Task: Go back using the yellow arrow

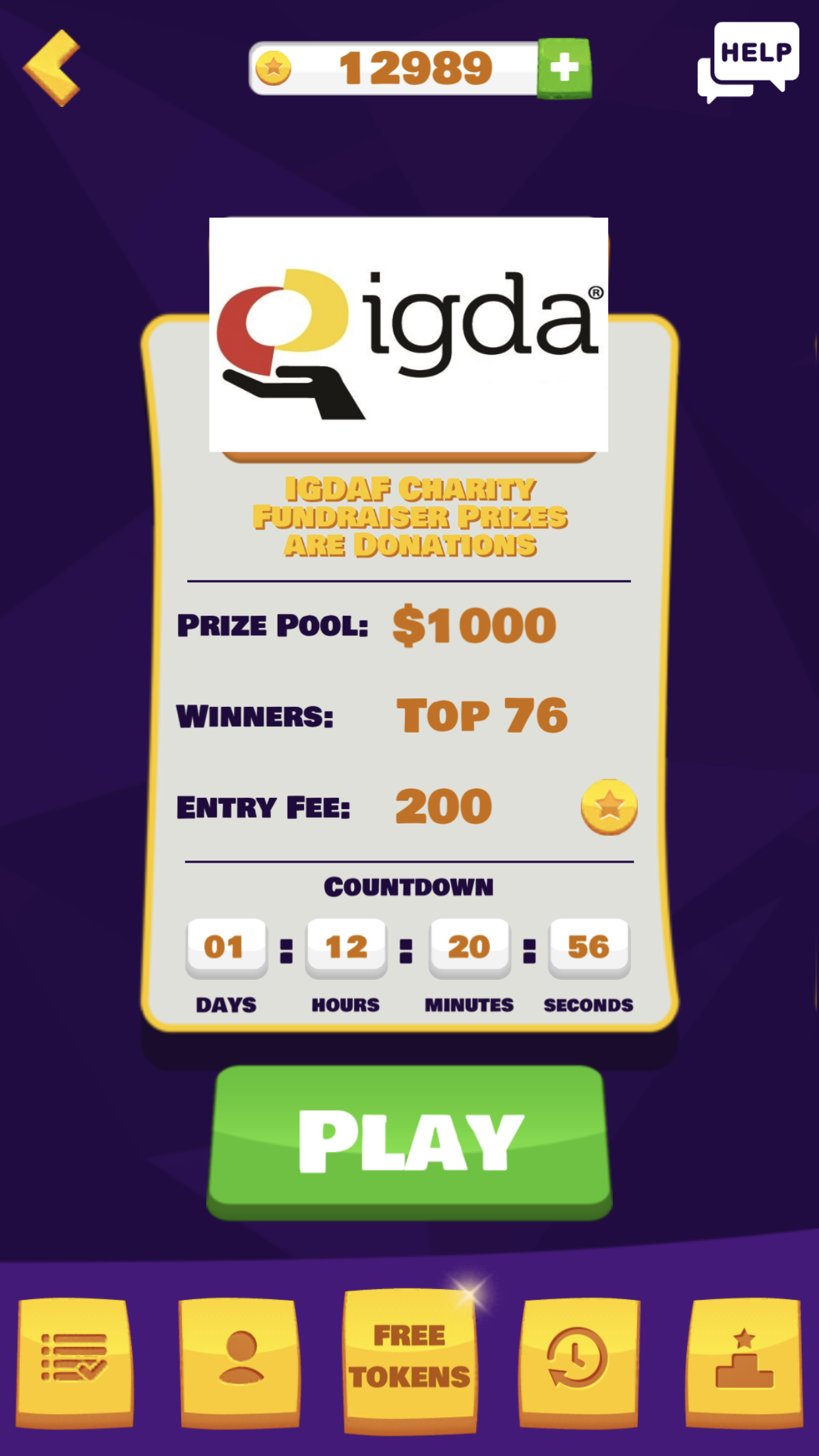Action: tap(52, 68)
